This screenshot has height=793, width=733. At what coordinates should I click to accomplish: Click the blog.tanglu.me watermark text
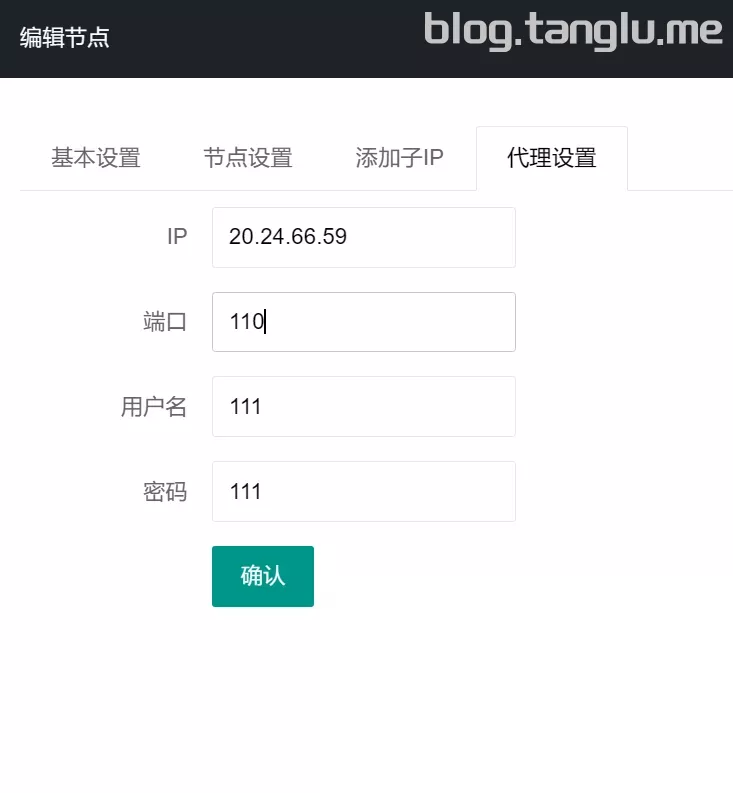573,31
